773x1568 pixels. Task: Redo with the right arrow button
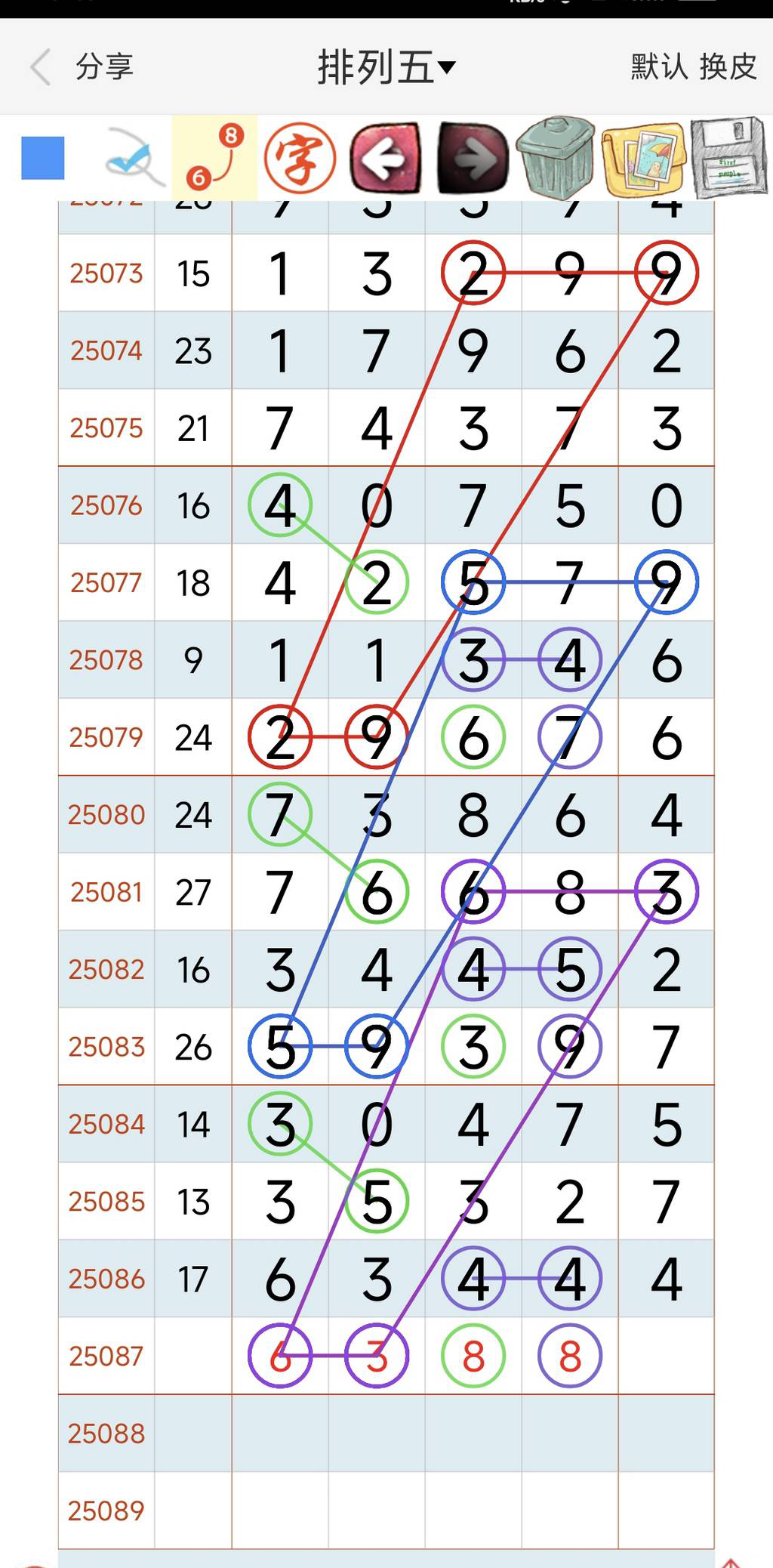tap(473, 158)
